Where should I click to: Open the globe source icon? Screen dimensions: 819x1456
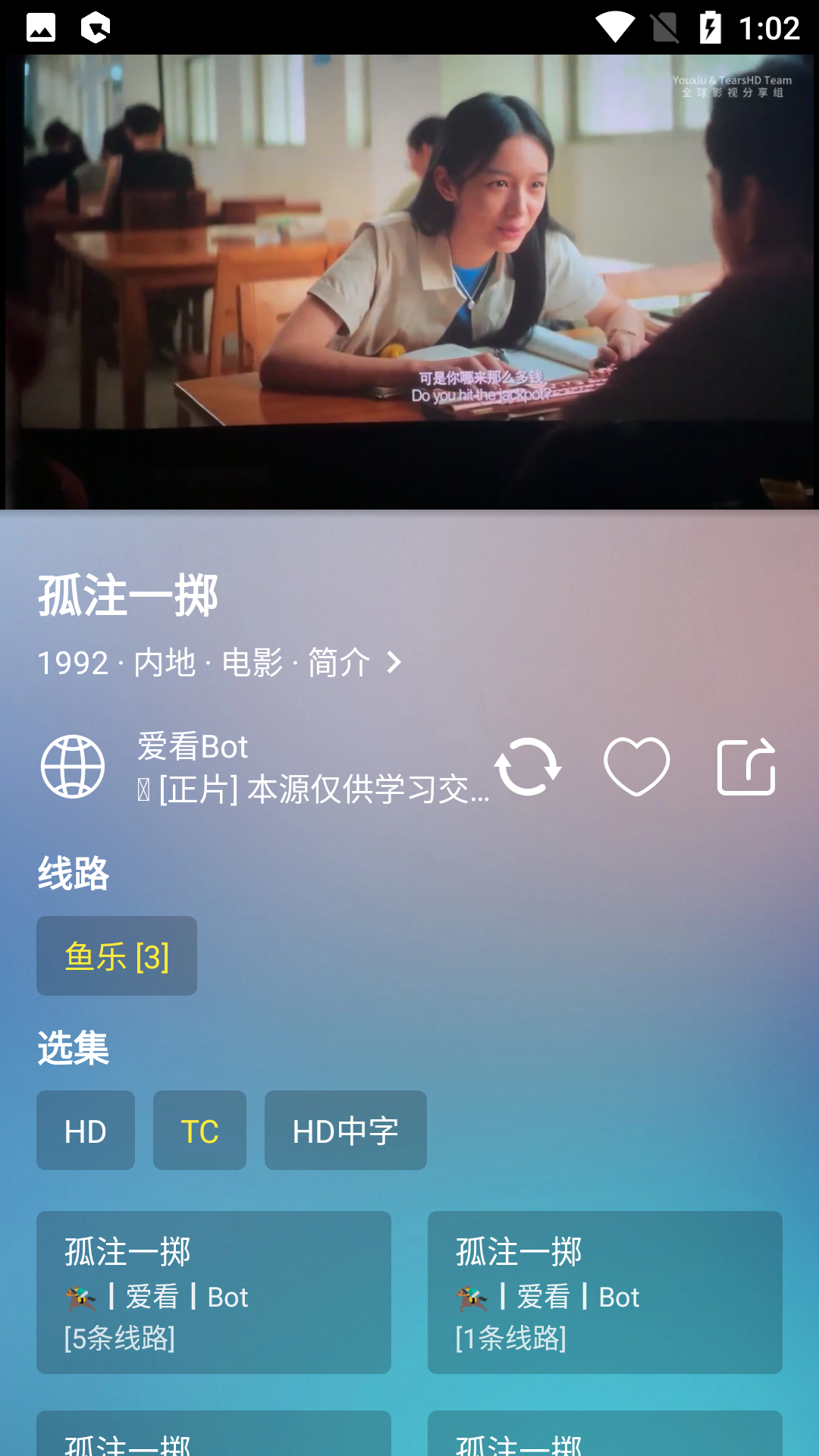(74, 766)
